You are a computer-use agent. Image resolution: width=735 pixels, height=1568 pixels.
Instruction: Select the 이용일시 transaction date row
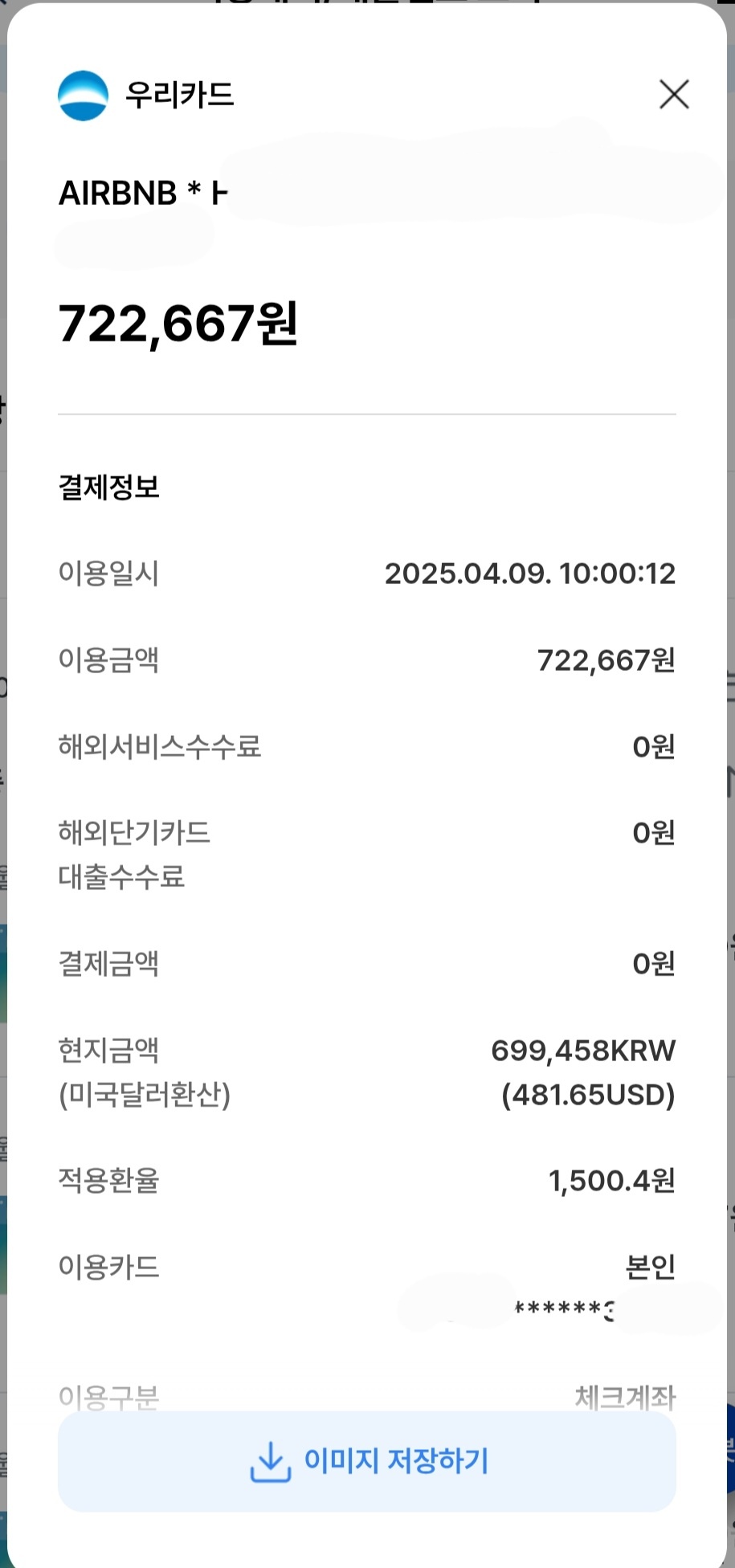click(110, 574)
